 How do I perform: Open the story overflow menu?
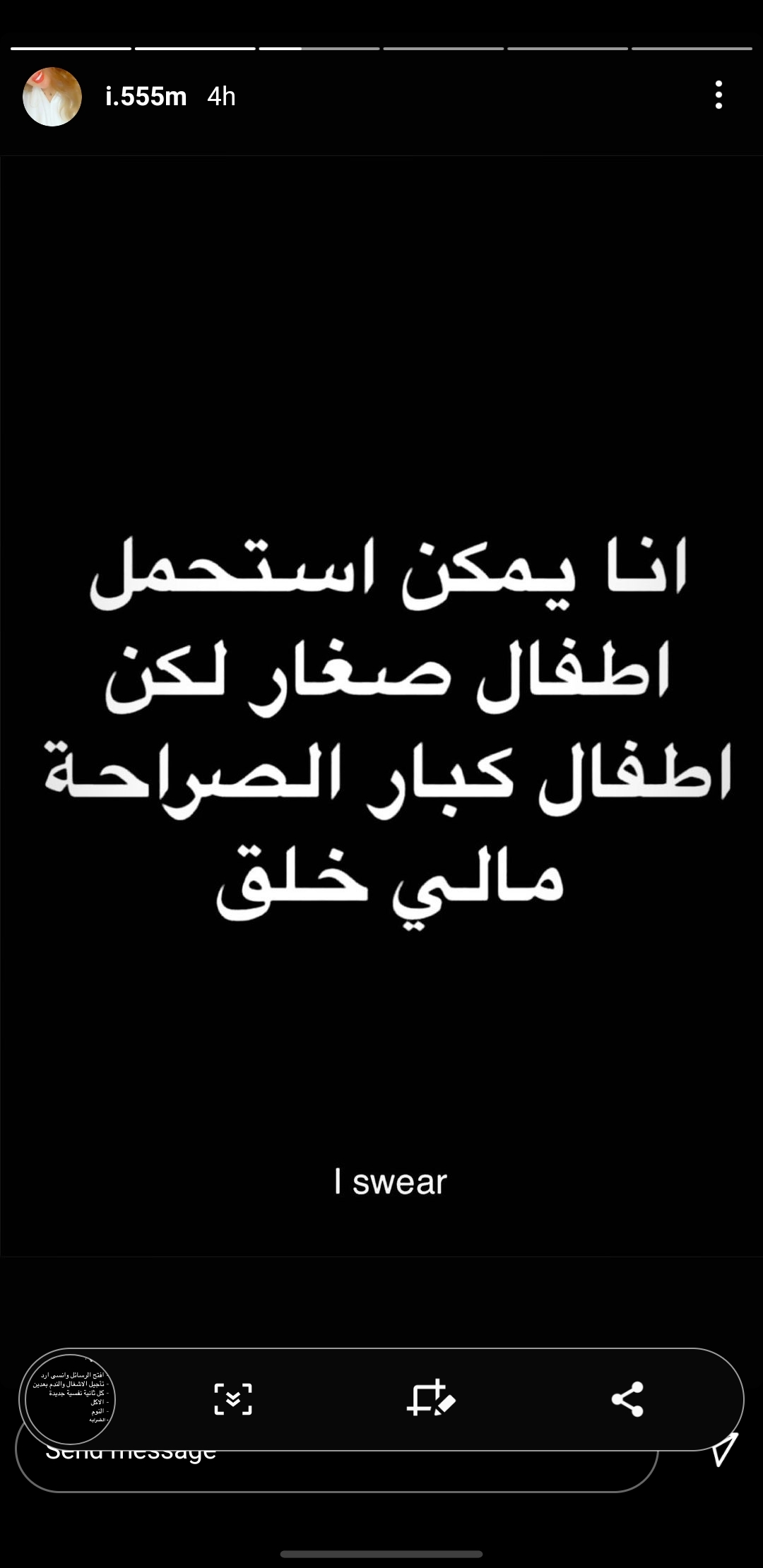click(x=718, y=95)
